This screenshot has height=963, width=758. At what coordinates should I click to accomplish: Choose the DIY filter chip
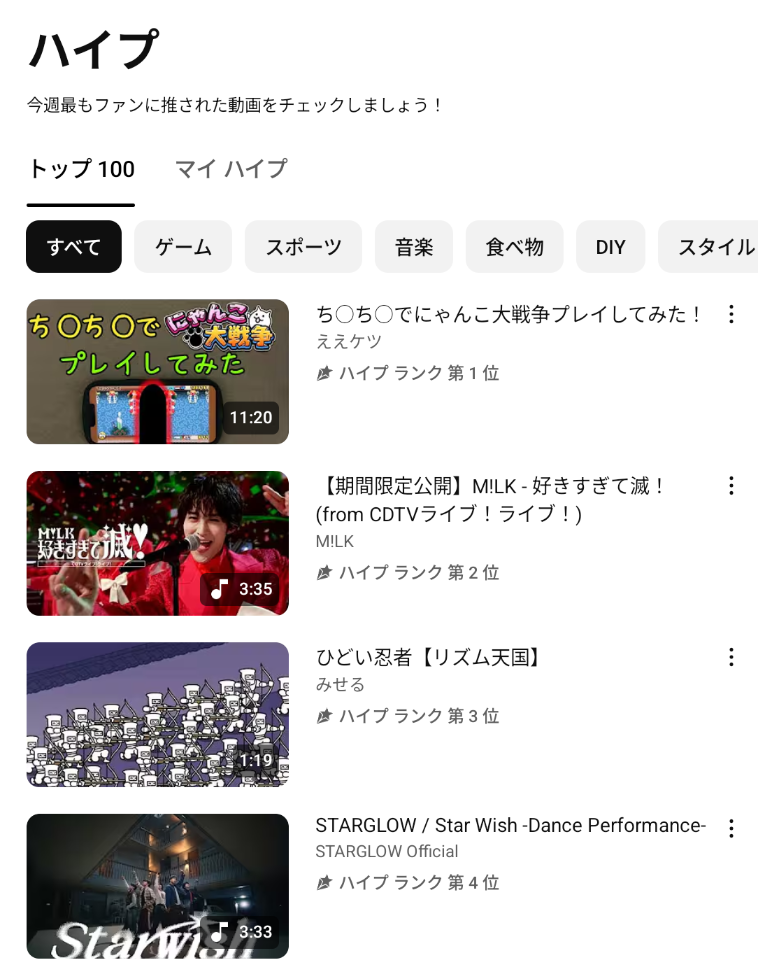coord(610,247)
